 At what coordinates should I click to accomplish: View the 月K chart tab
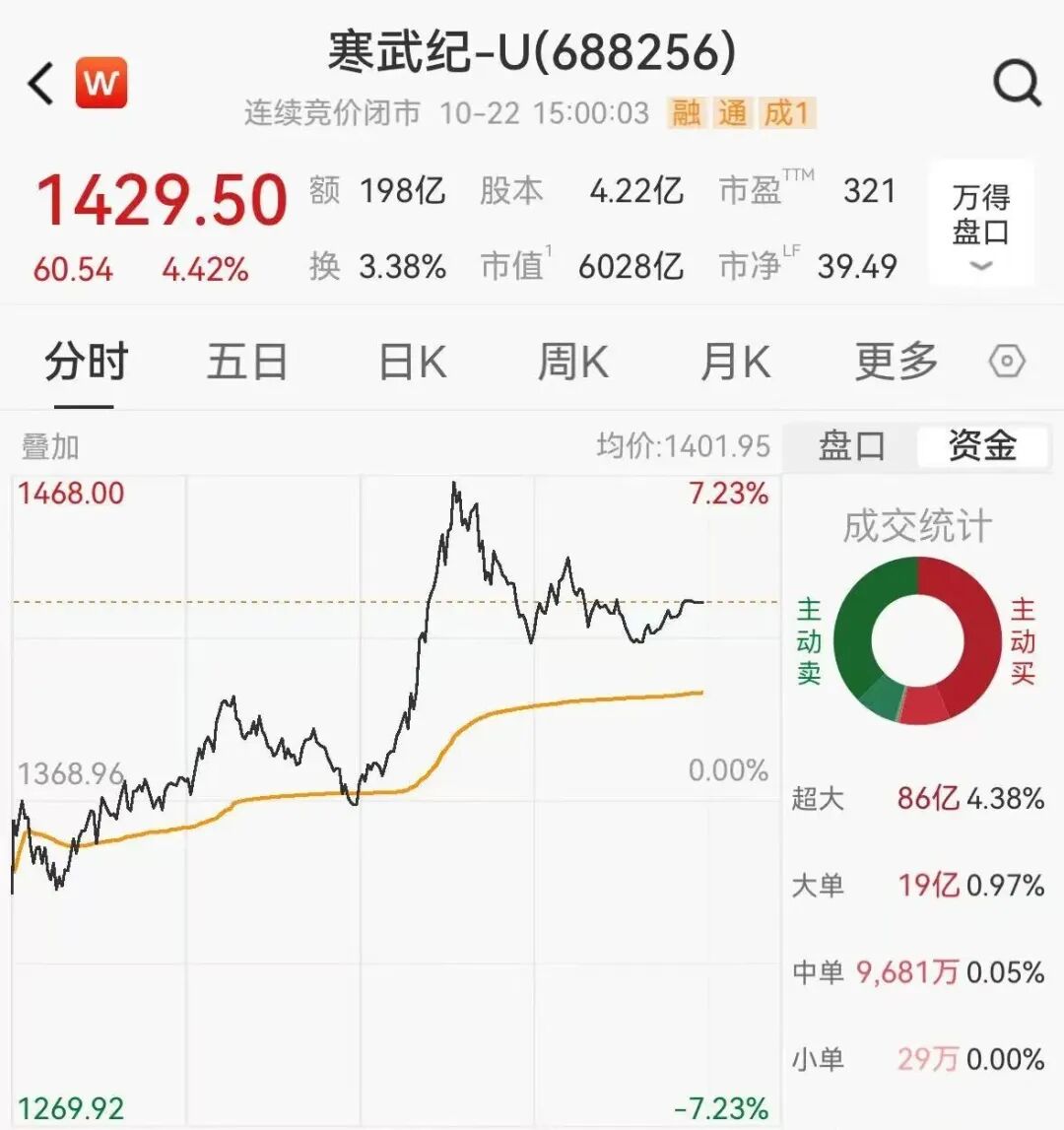click(x=735, y=363)
